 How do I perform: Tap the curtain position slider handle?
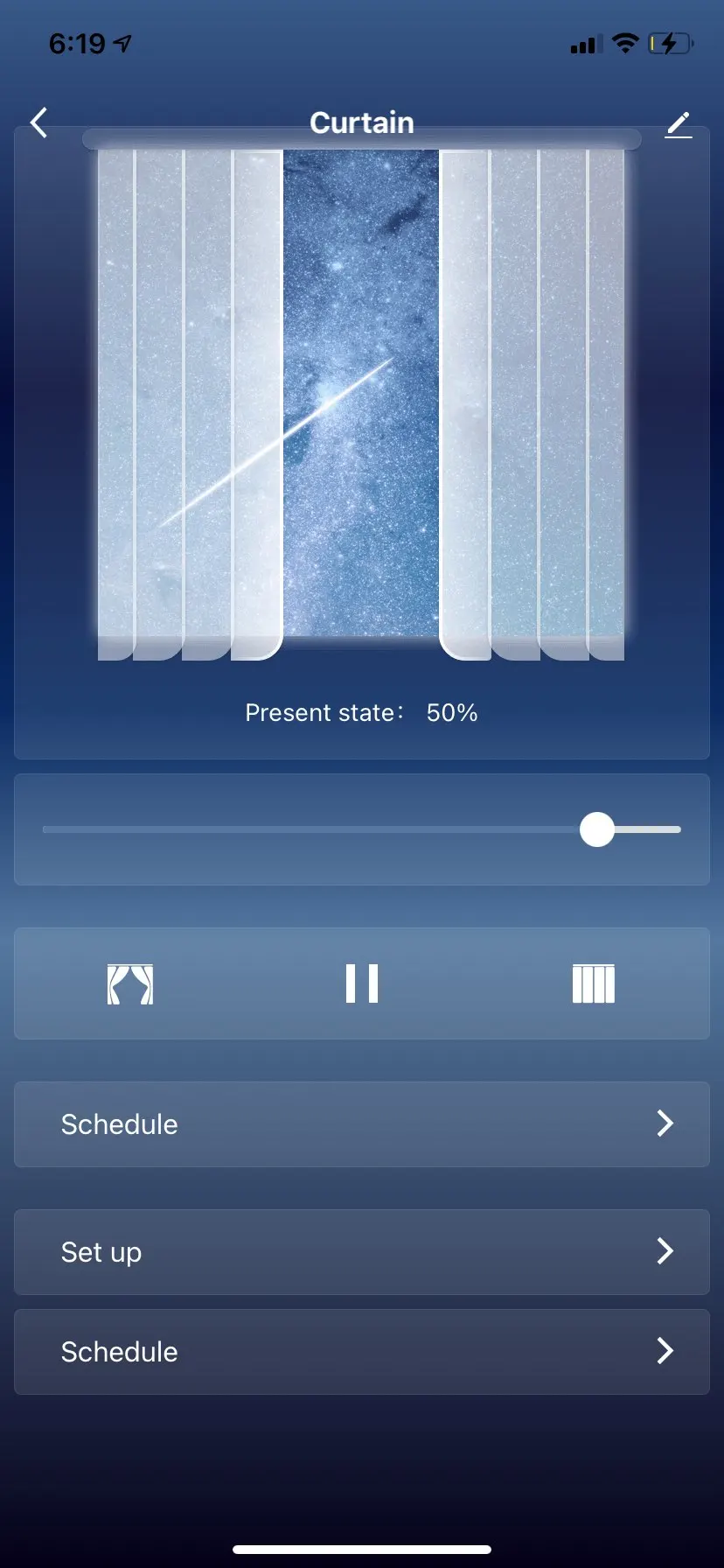click(x=597, y=829)
